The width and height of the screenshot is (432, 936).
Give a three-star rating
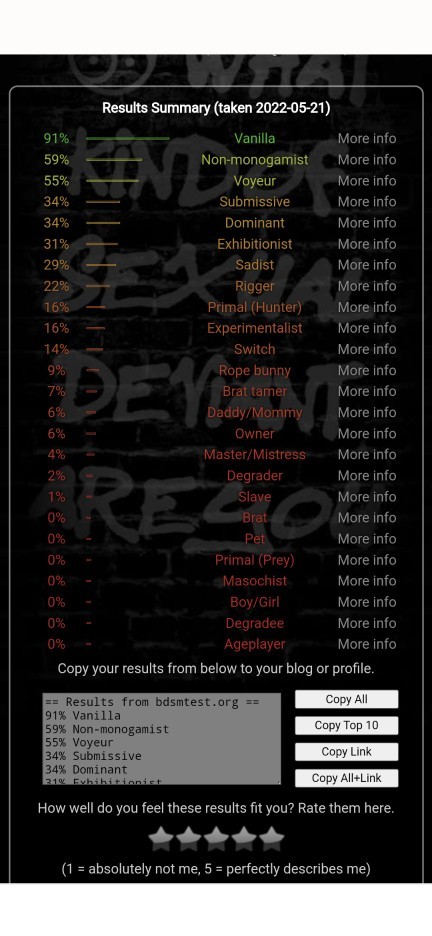click(216, 838)
